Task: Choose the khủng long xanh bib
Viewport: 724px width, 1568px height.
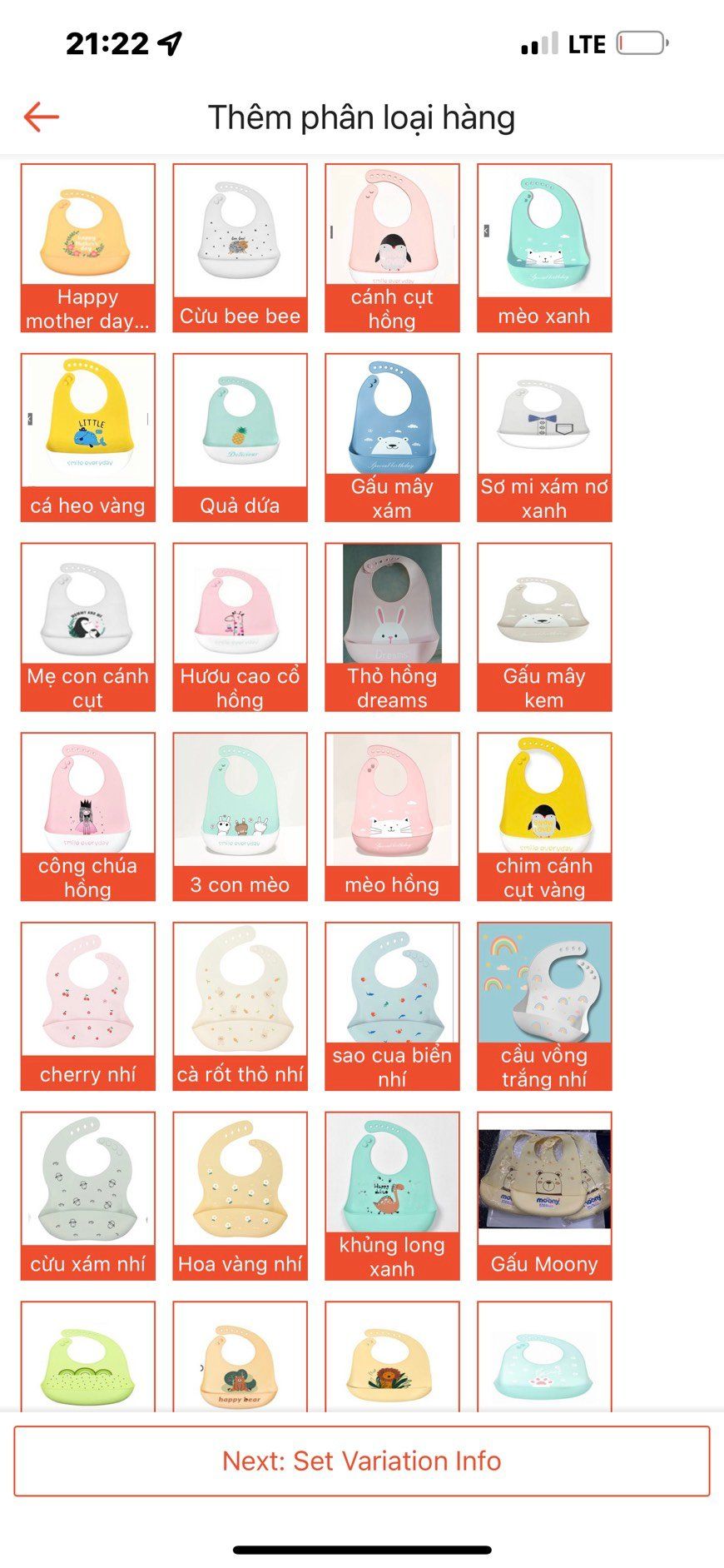Action: pos(392,1196)
